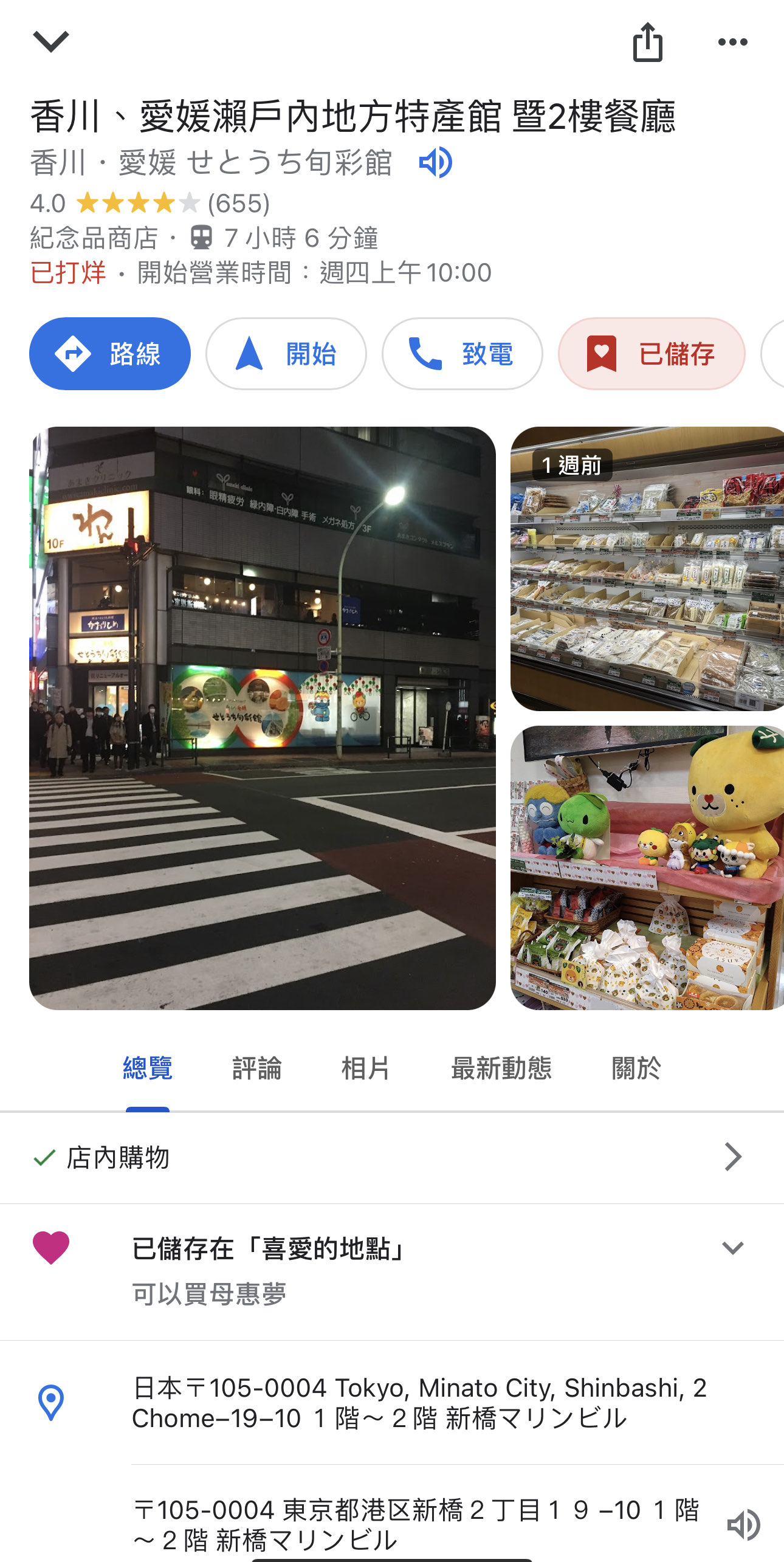Open the three-dot overflow menu
Screen dimensions: 784x1562
pyautogui.click(x=732, y=43)
